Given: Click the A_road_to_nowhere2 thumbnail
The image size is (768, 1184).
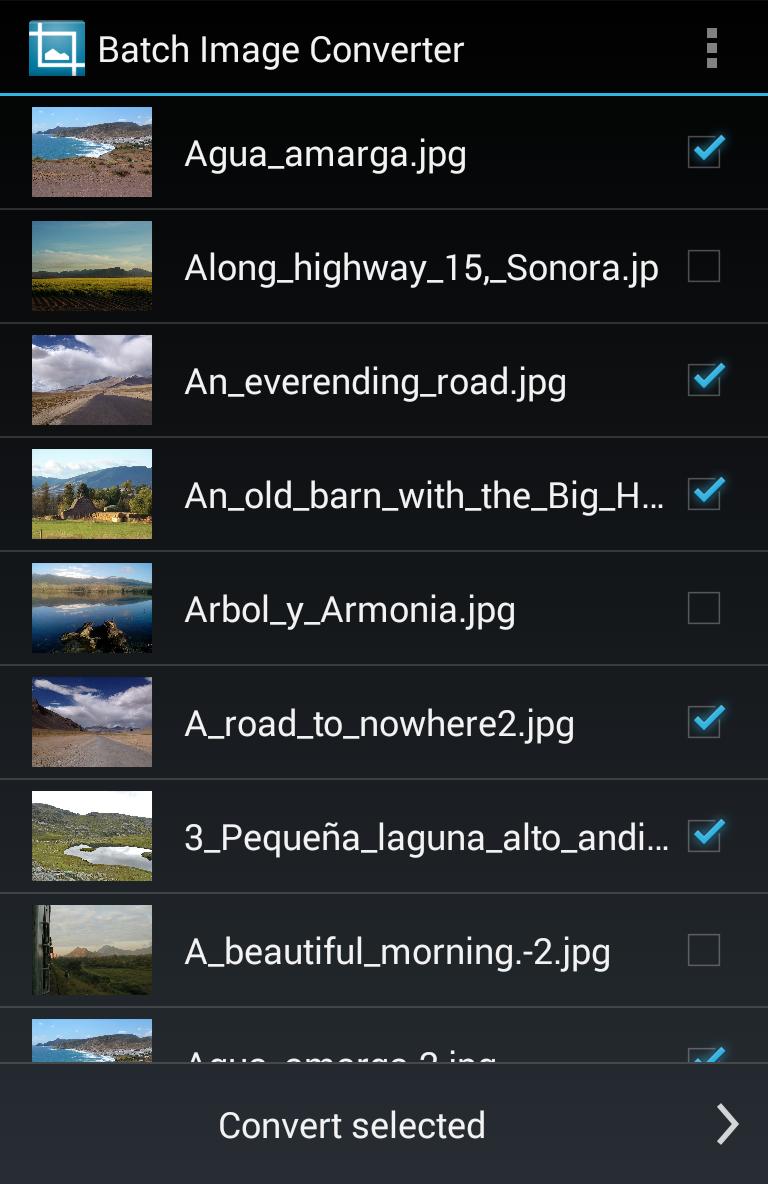Looking at the screenshot, I should (92, 722).
